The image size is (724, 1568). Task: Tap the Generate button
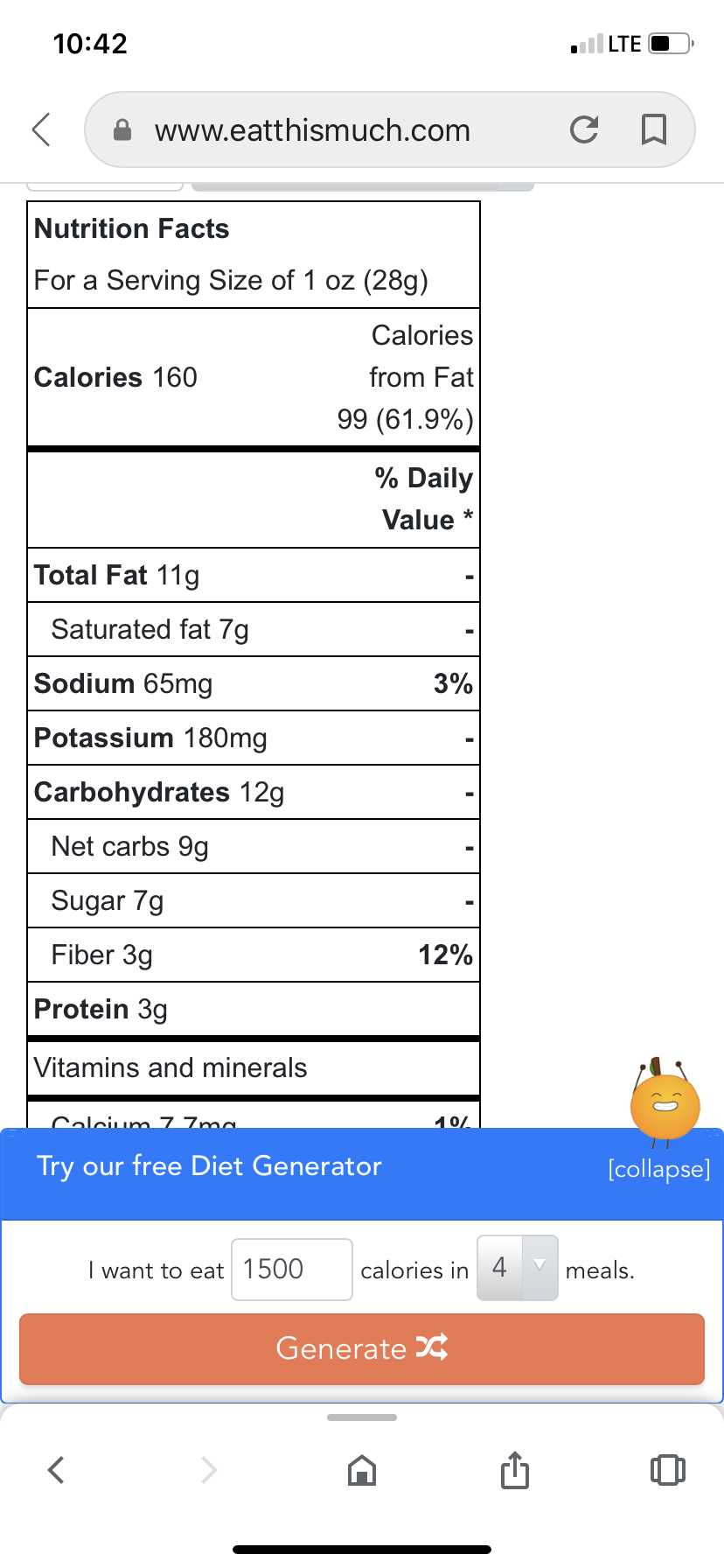click(x=362, y=1348)
